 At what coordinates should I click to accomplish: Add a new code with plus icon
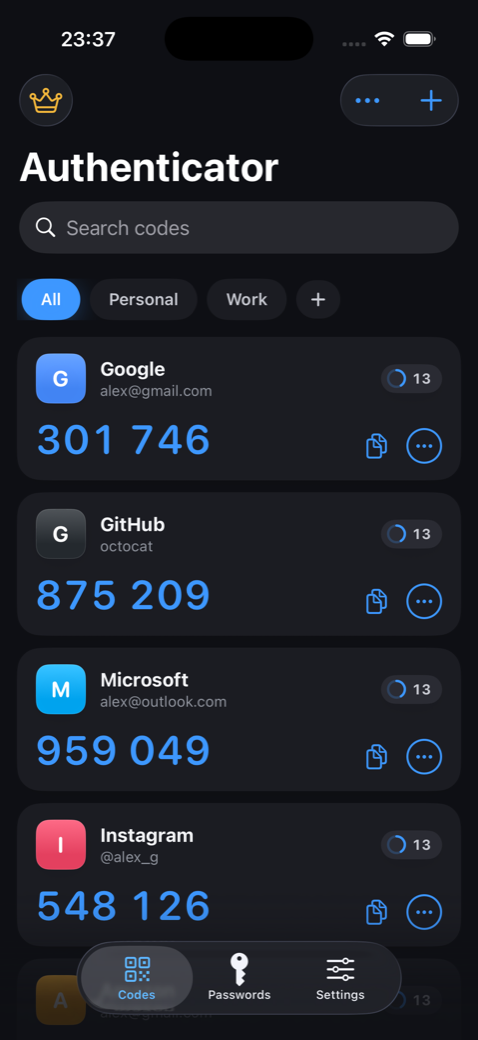(x=431, y=101)
